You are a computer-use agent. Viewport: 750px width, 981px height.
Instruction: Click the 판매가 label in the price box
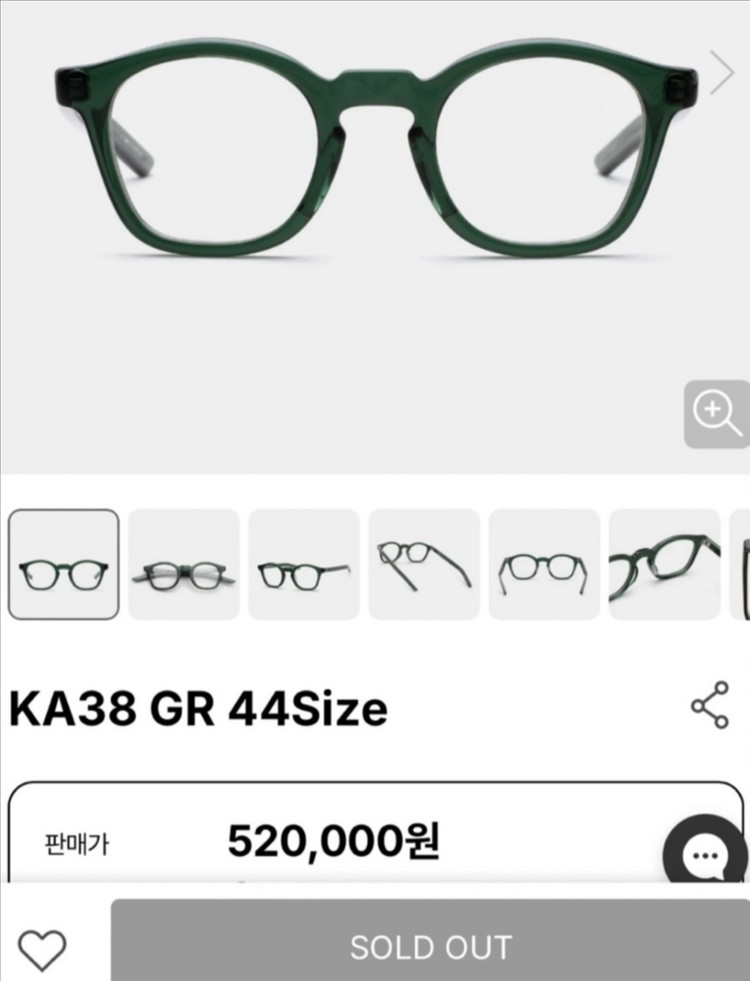[80, 841]
